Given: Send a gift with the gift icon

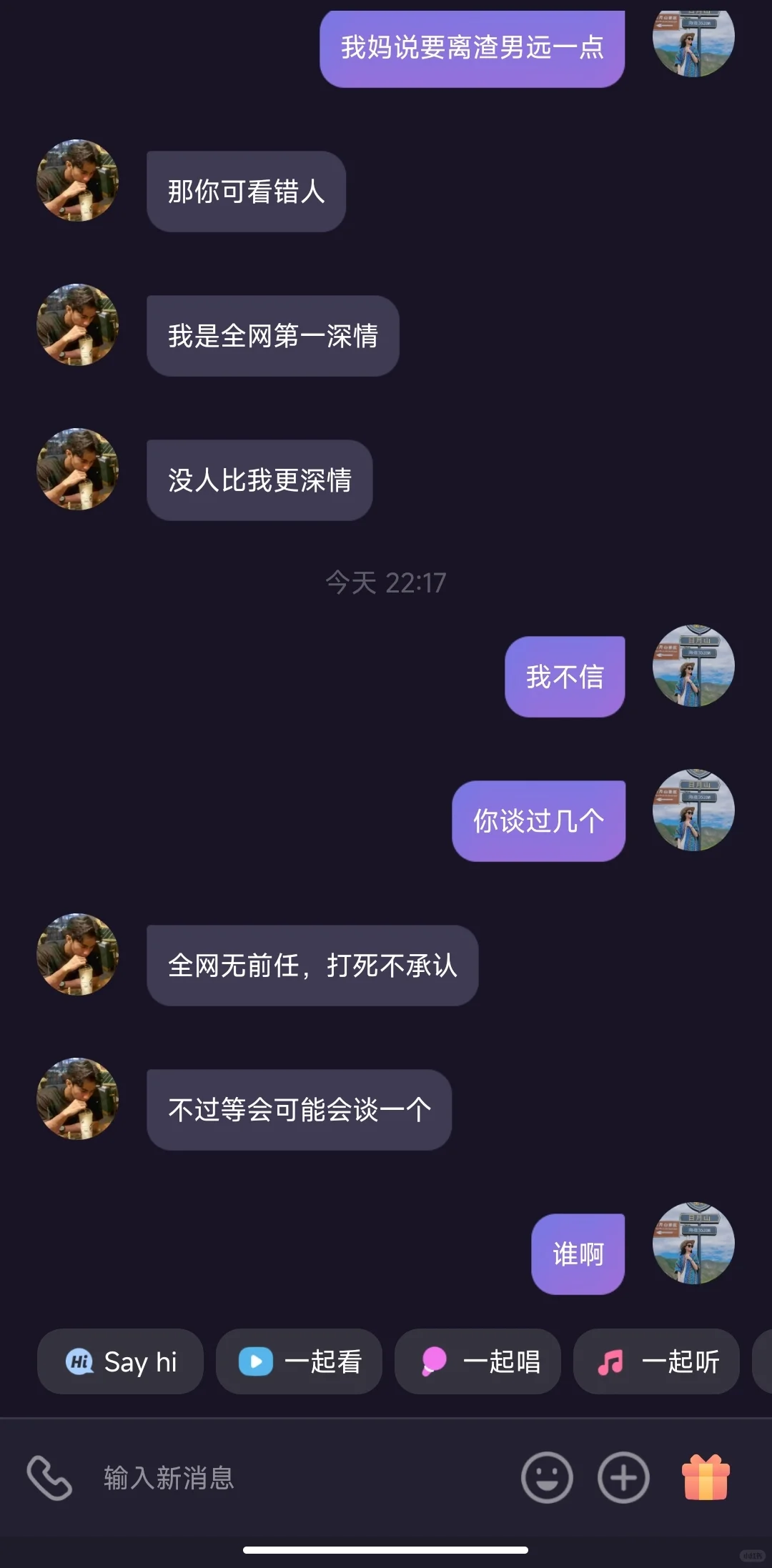Looking at the screenshot, I should [706, 1477].
